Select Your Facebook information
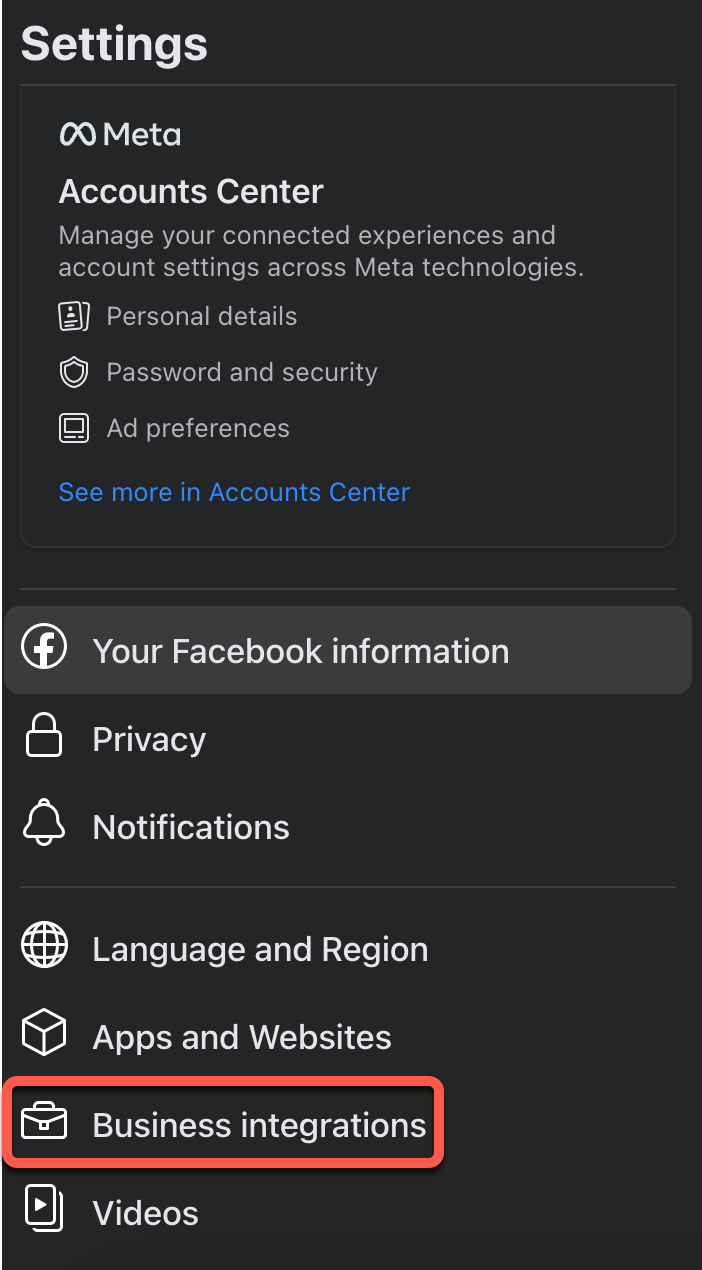 [300, 651]
